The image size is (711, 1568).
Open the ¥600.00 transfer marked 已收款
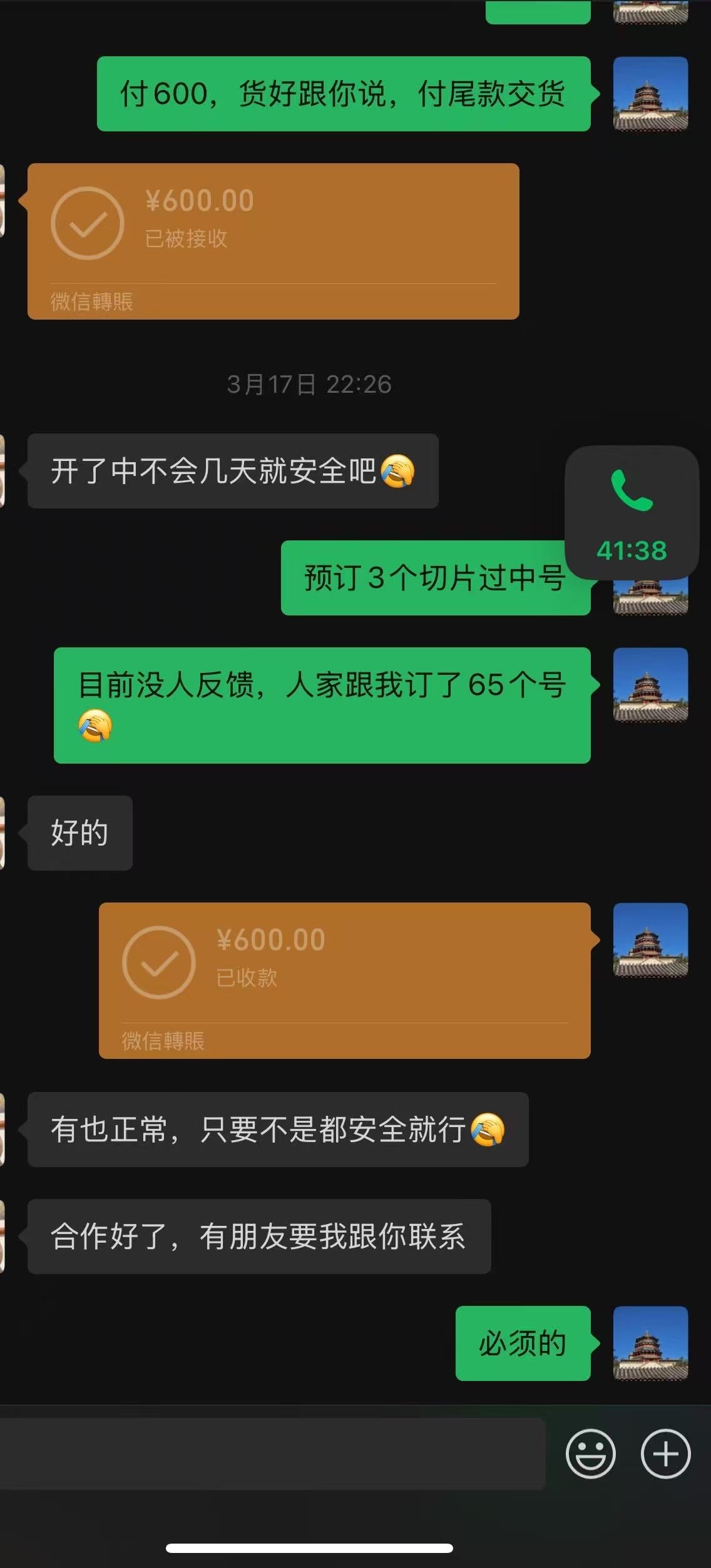(x=344, y=980)
